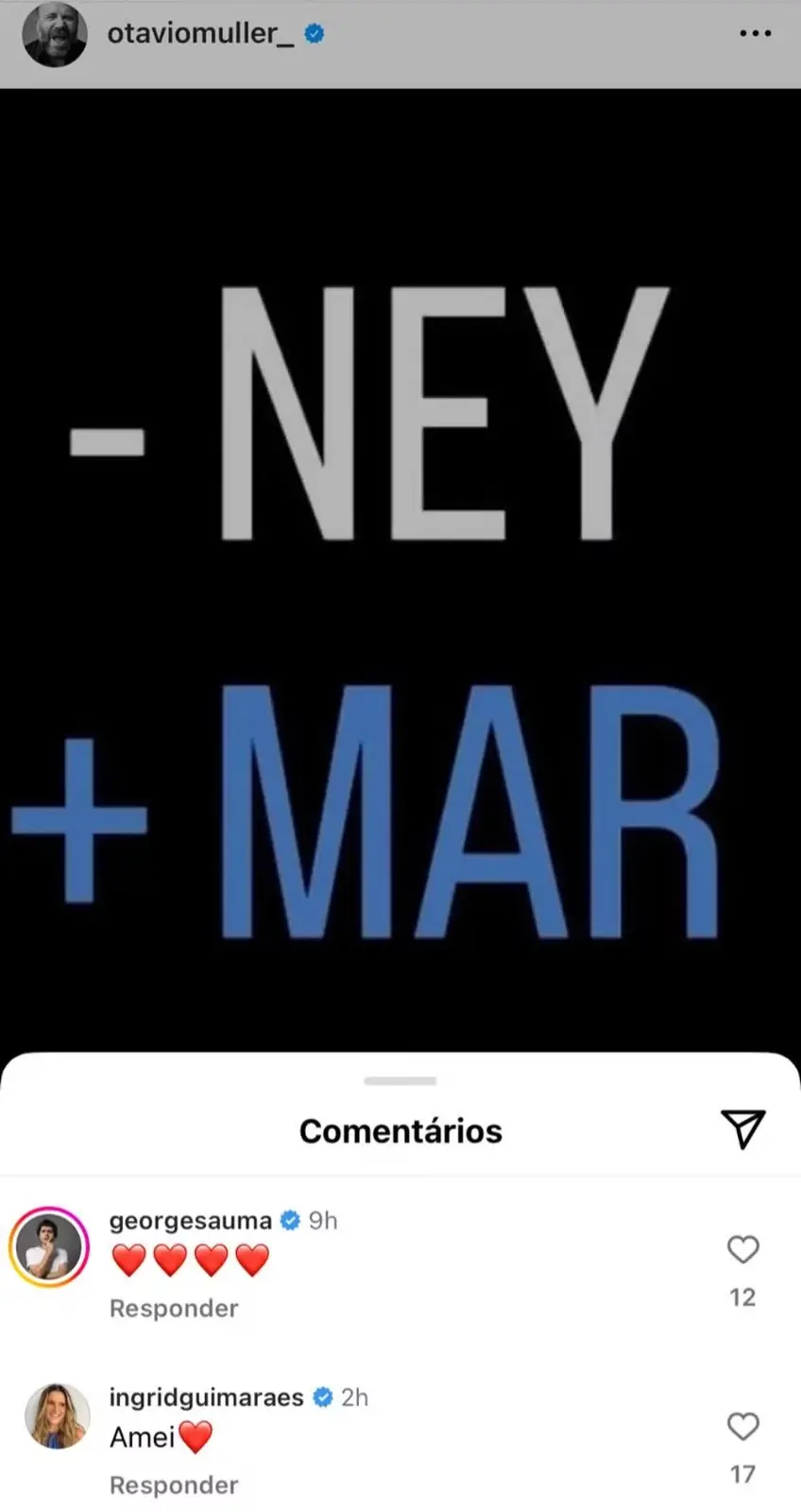Open georgesauma's profile picture
The image size is (801, 1512).
click(x=49, y=1247)
